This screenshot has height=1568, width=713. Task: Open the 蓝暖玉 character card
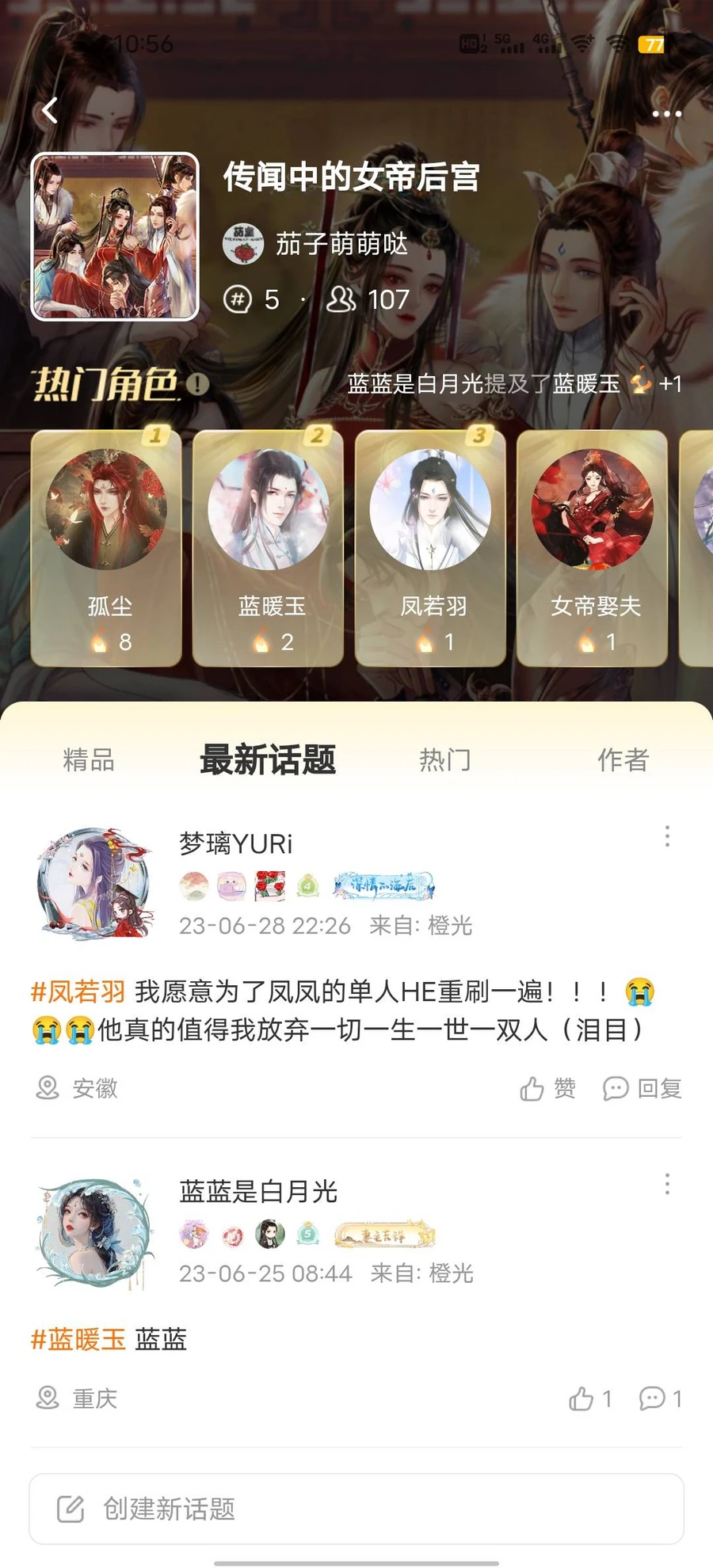(268, 548)
